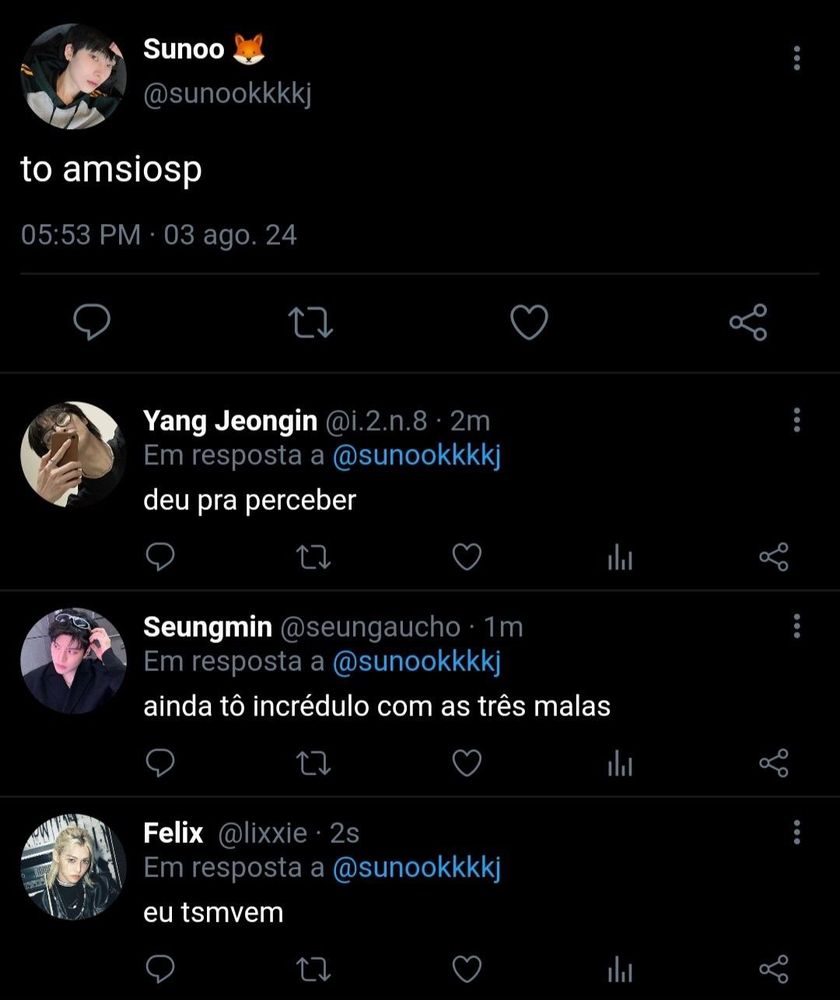
Task: Share Sunoo's "to amsiosp" tweet
Action: (x=748, y=322)
